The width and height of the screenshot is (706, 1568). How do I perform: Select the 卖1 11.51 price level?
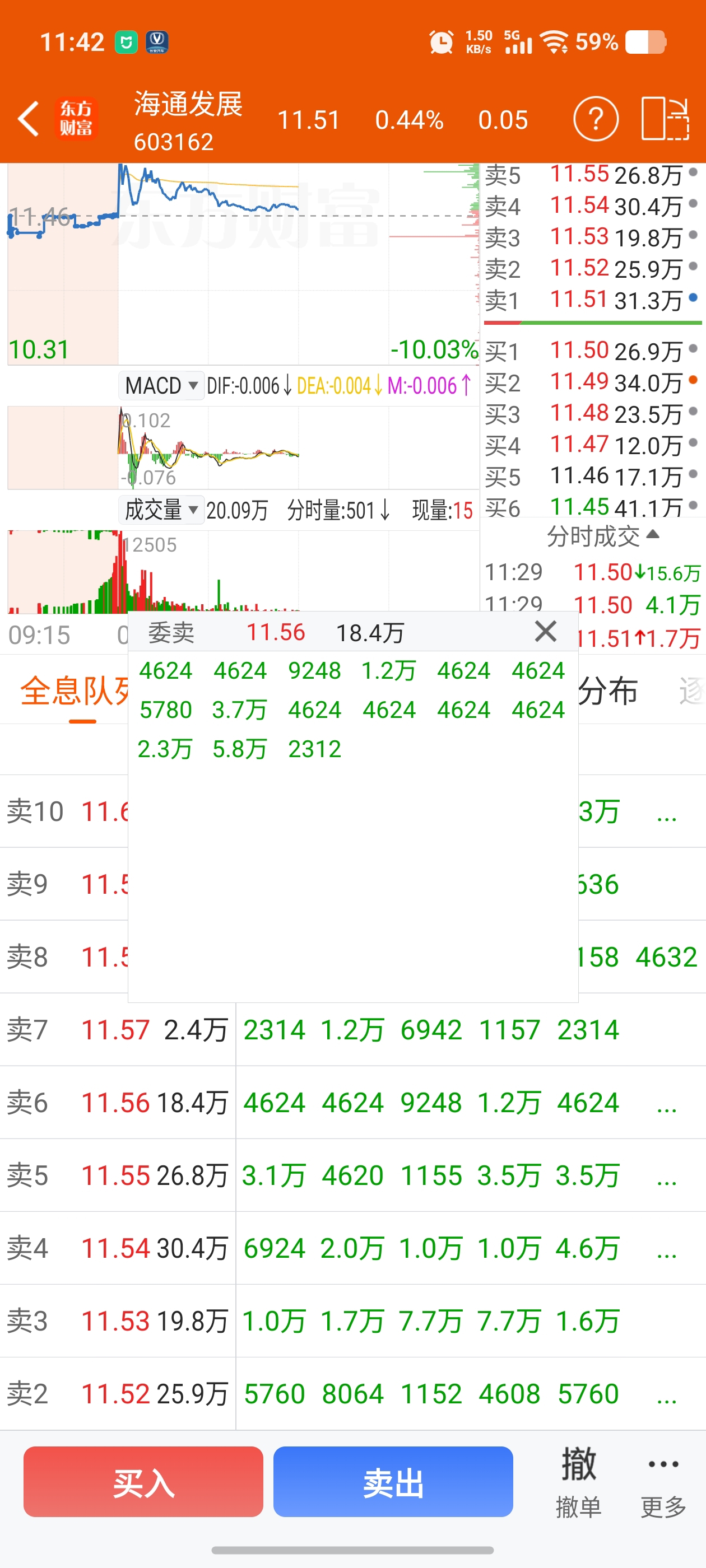coord(591,300)
